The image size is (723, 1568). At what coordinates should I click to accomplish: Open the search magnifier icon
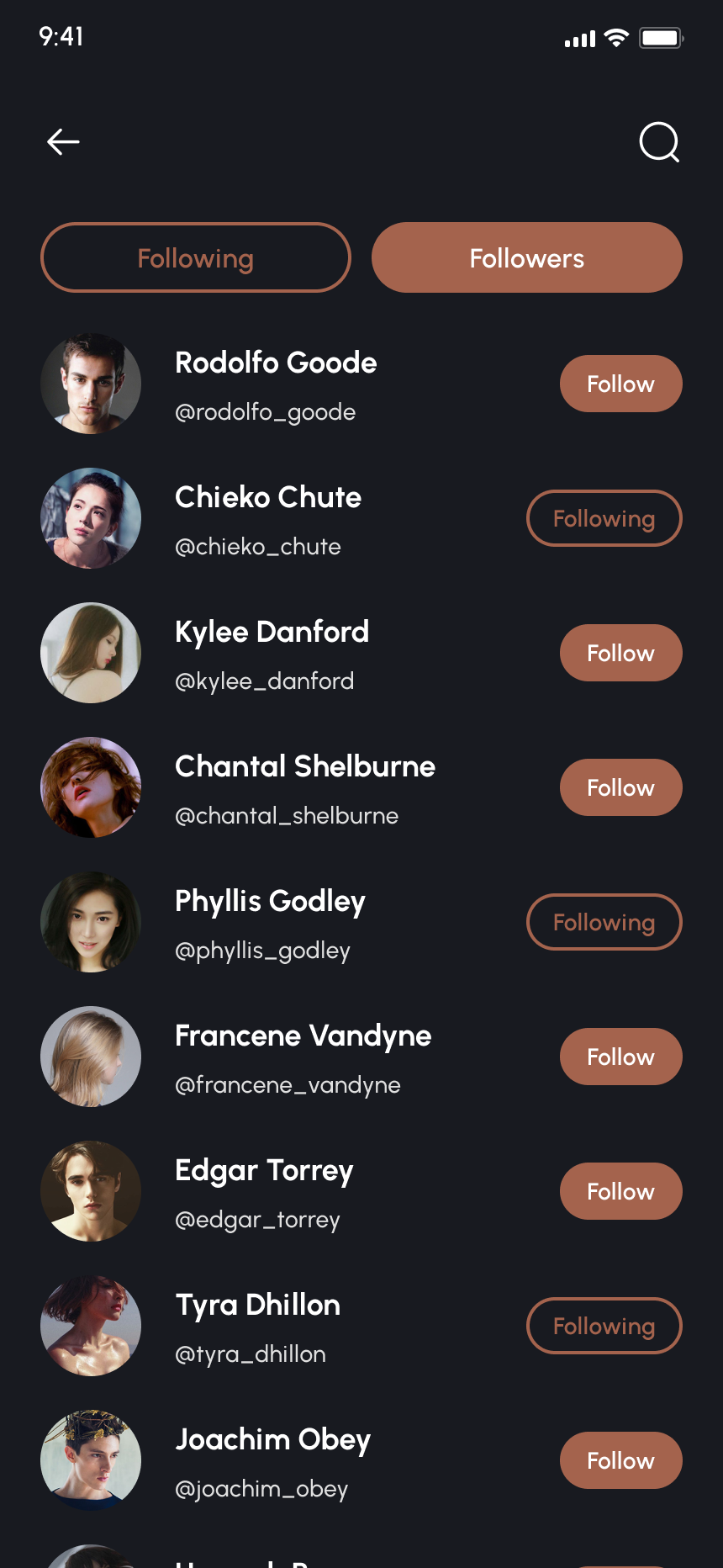(x=659, y=142)
